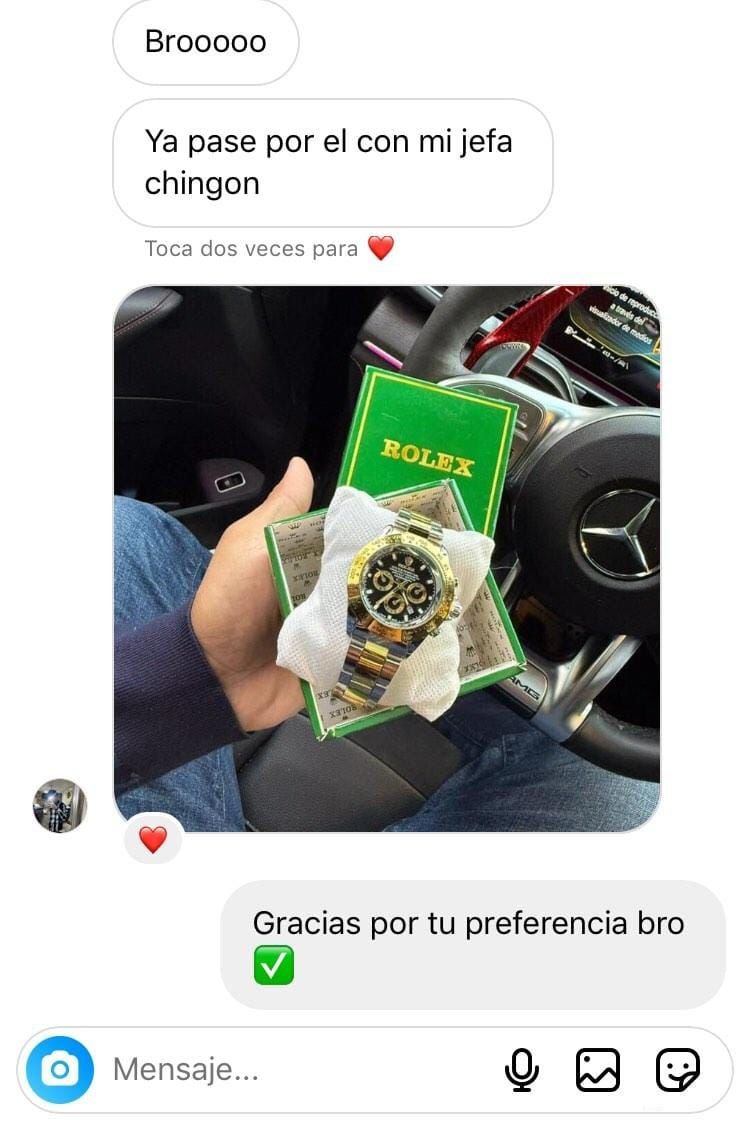Open the sticker picker

pos(677,1070)
